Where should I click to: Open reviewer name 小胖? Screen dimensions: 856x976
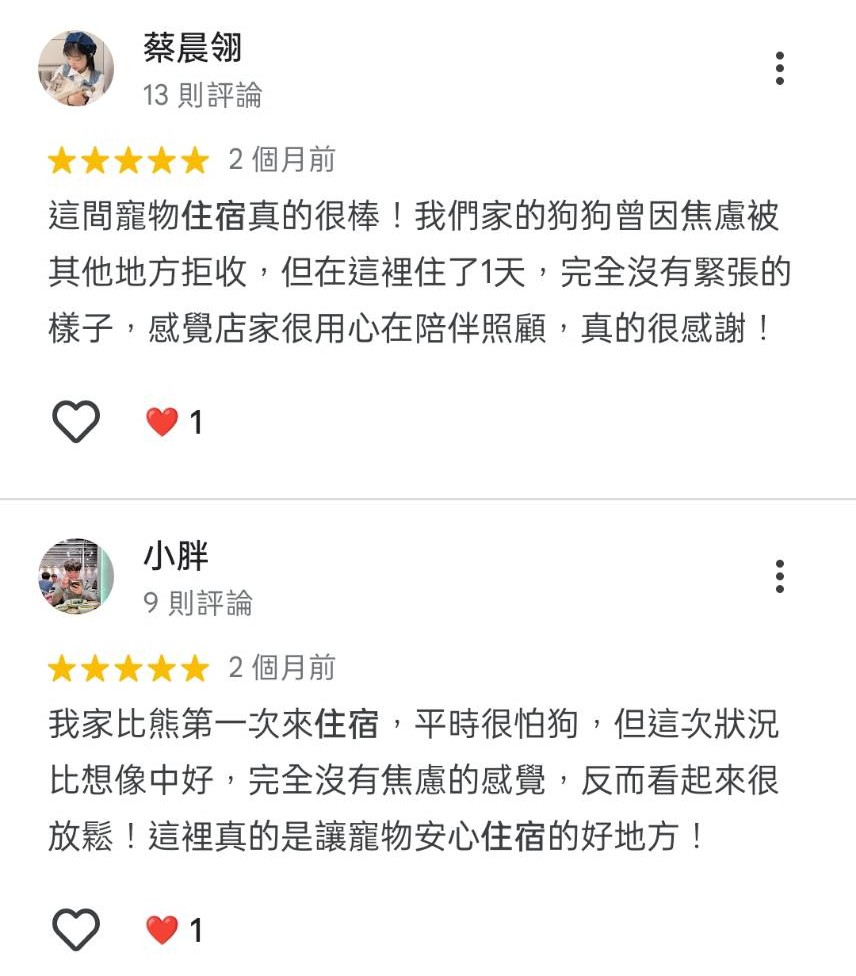[x=175, y=555]
